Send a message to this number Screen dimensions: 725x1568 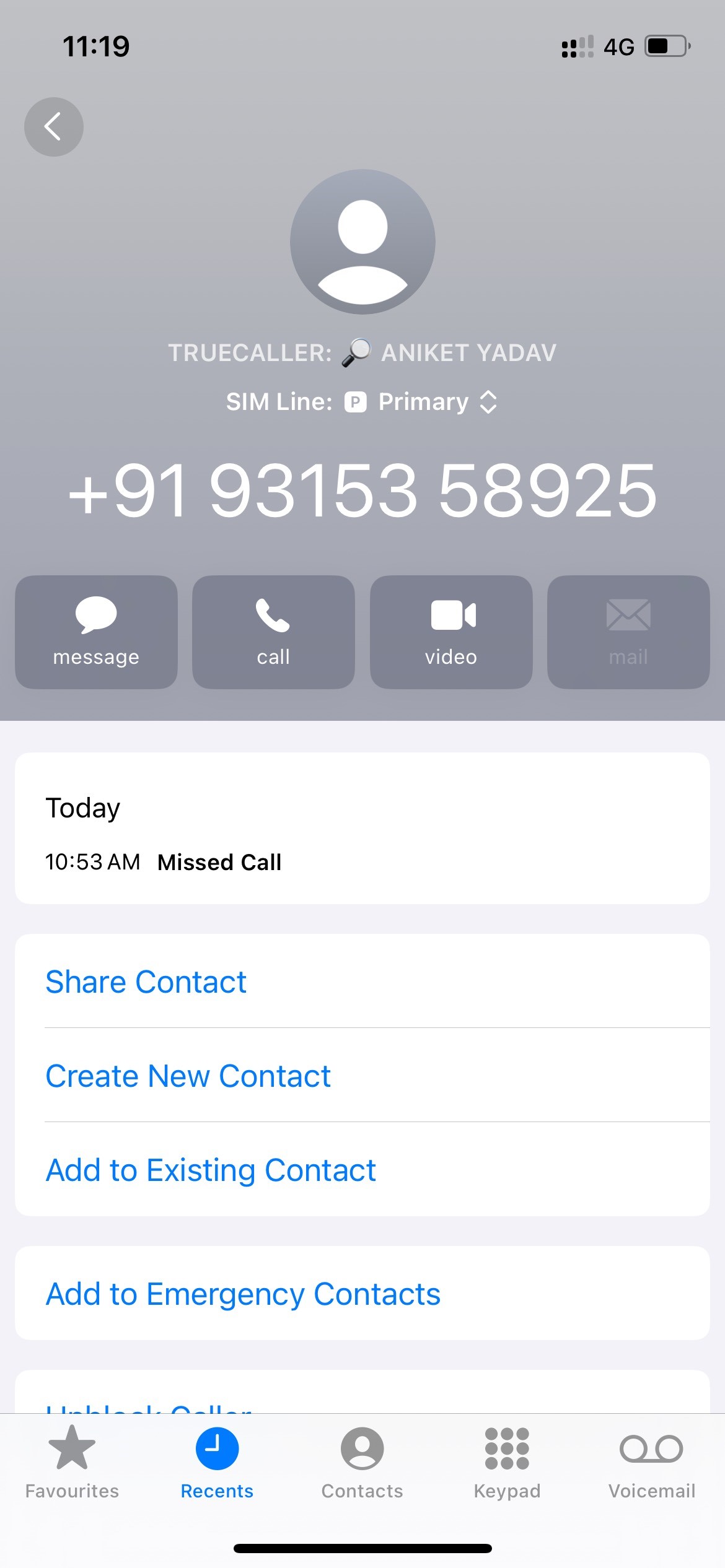[96, 632]
